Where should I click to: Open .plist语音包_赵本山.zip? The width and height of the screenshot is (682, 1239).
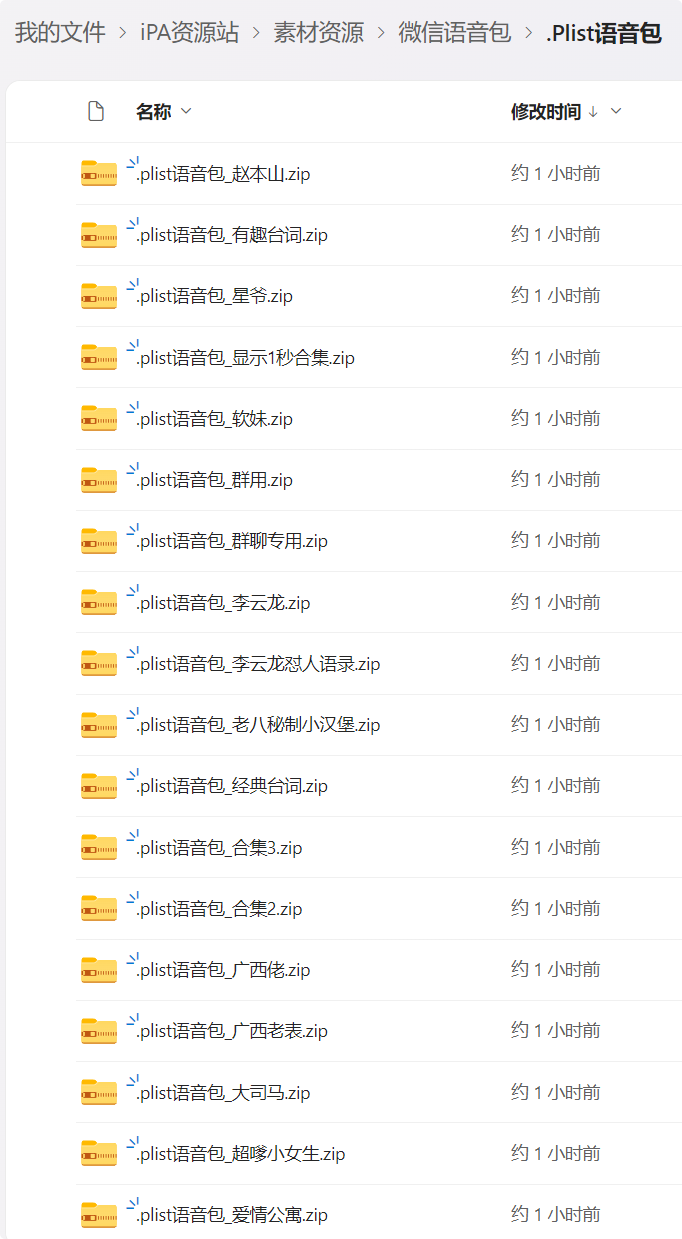click(x=224, y=174)
